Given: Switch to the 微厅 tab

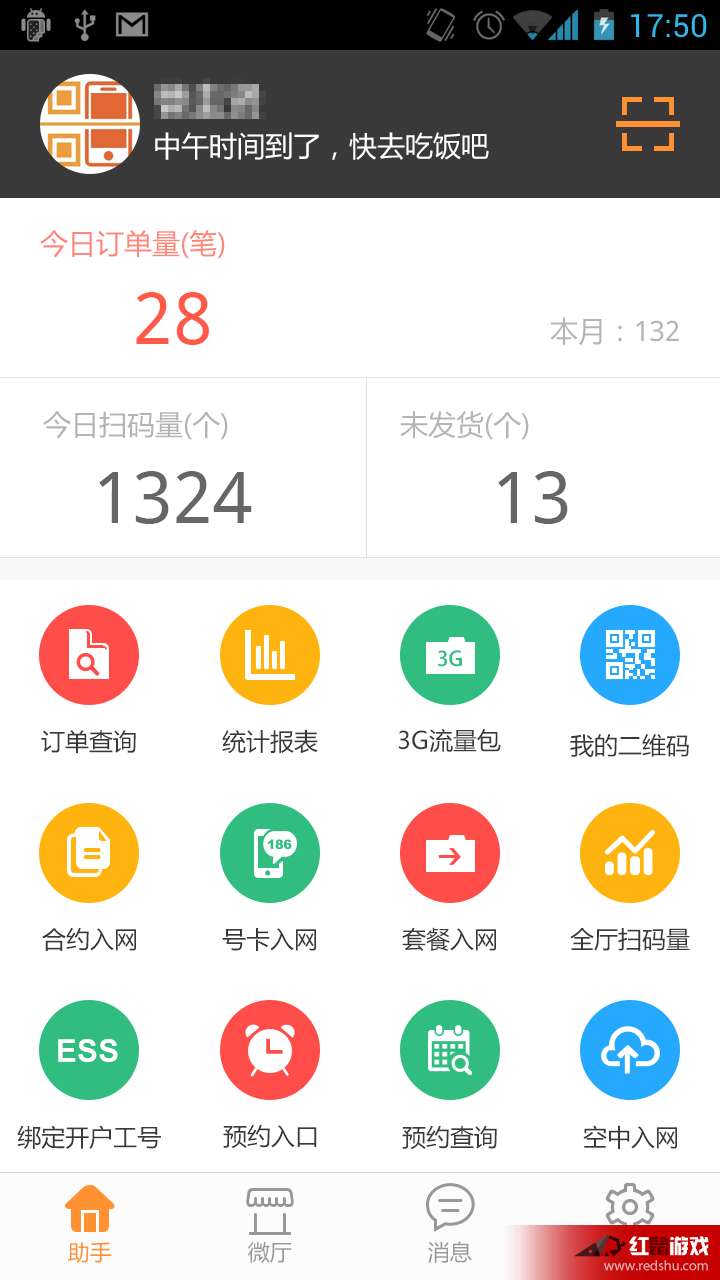Looking at the screenshot, I should click(270, 1225).
